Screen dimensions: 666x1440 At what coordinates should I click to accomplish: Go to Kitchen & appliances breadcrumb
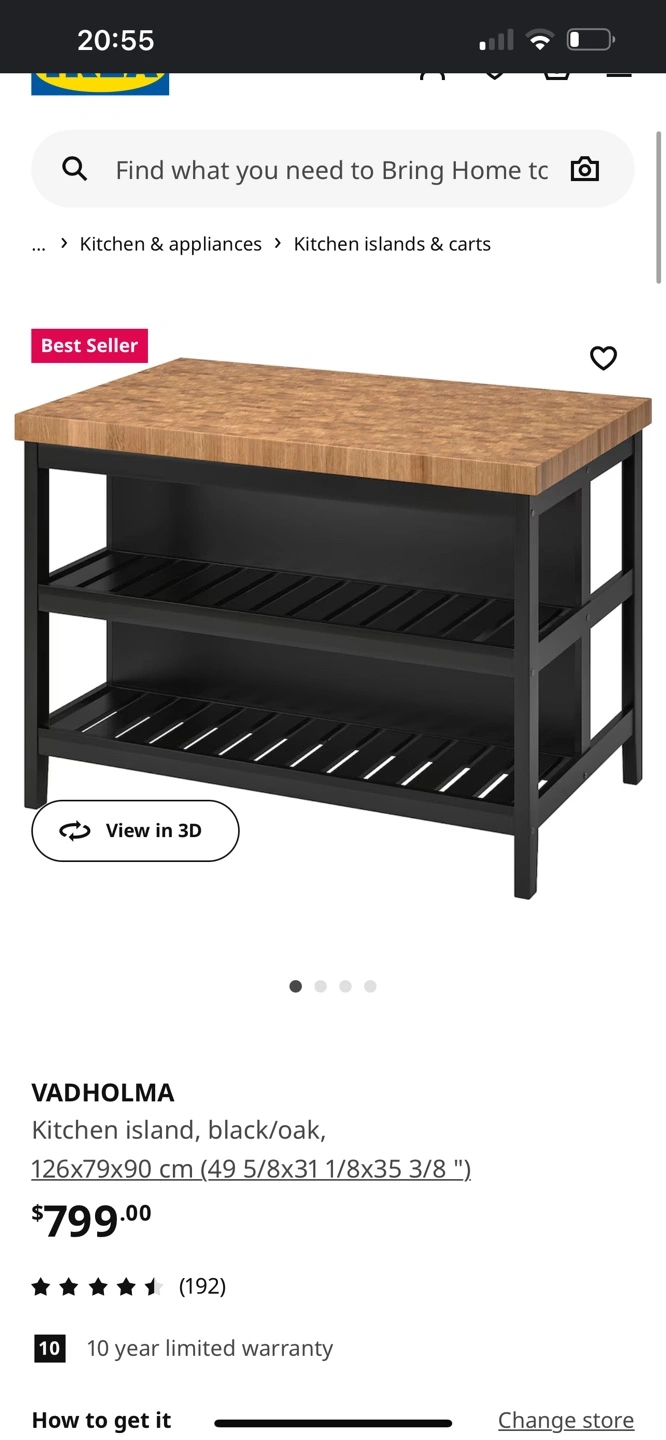[171, 244]
